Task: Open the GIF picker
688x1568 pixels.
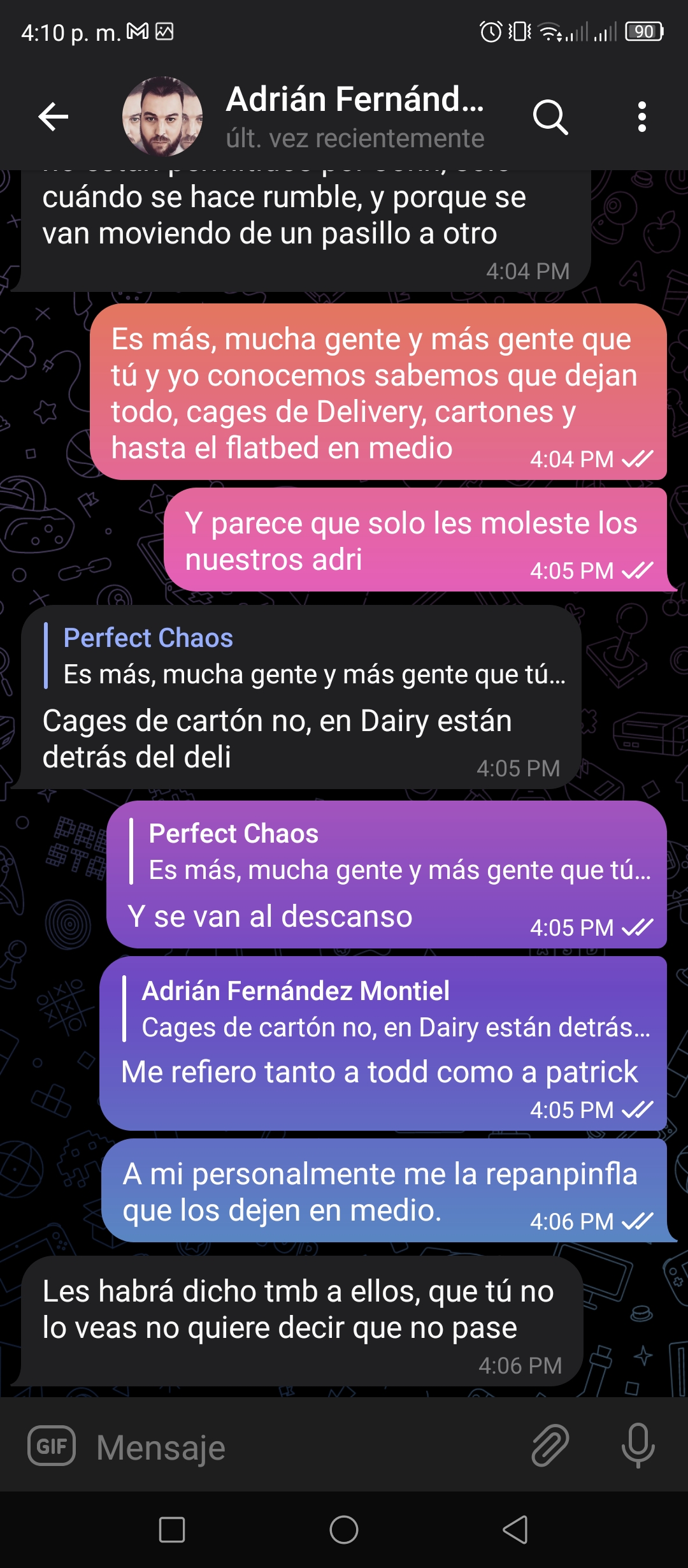Action: point(52,1446)
